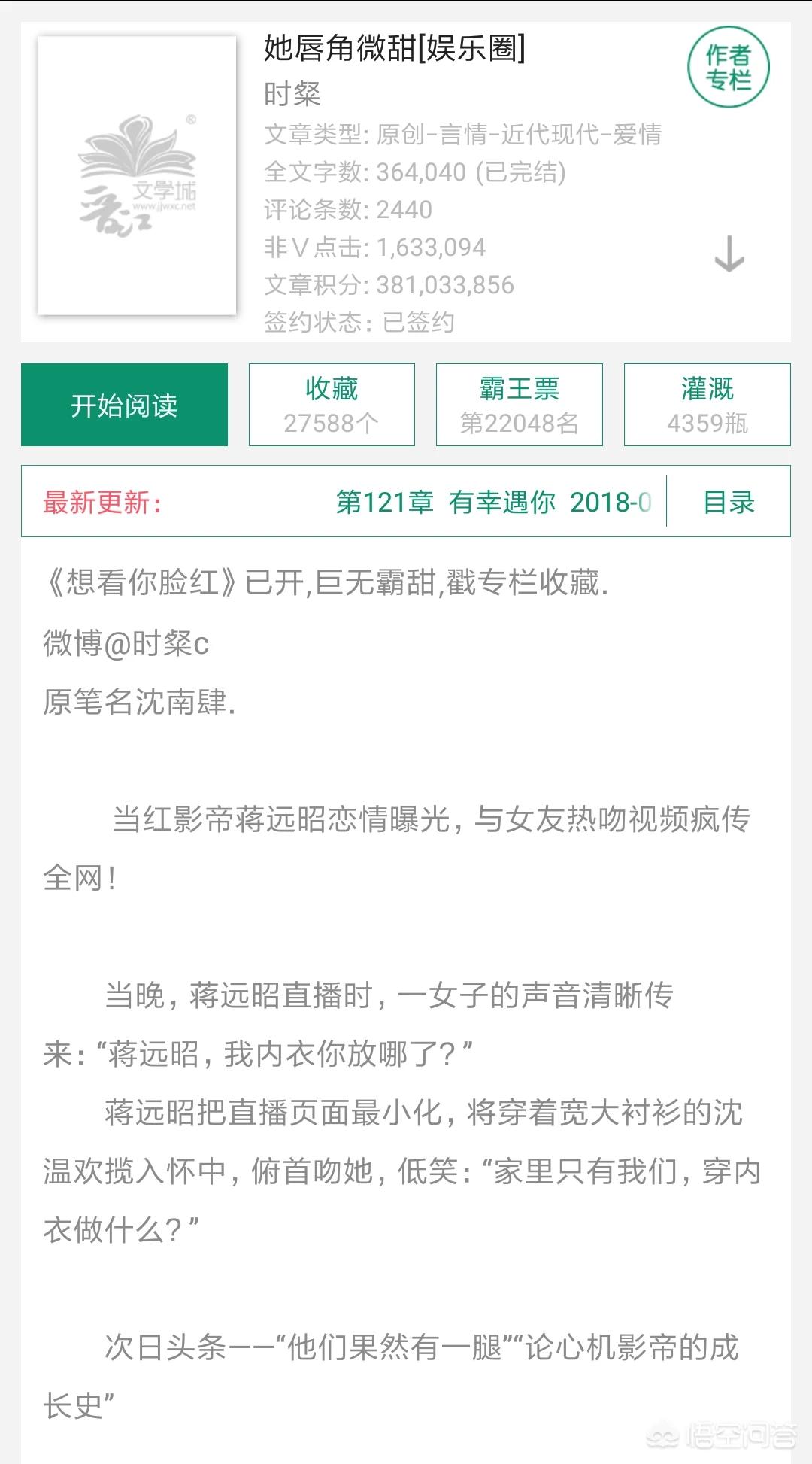Screen dimensions: 812x1464
Task: Tap the 灌溉 button
Action: 707,405
